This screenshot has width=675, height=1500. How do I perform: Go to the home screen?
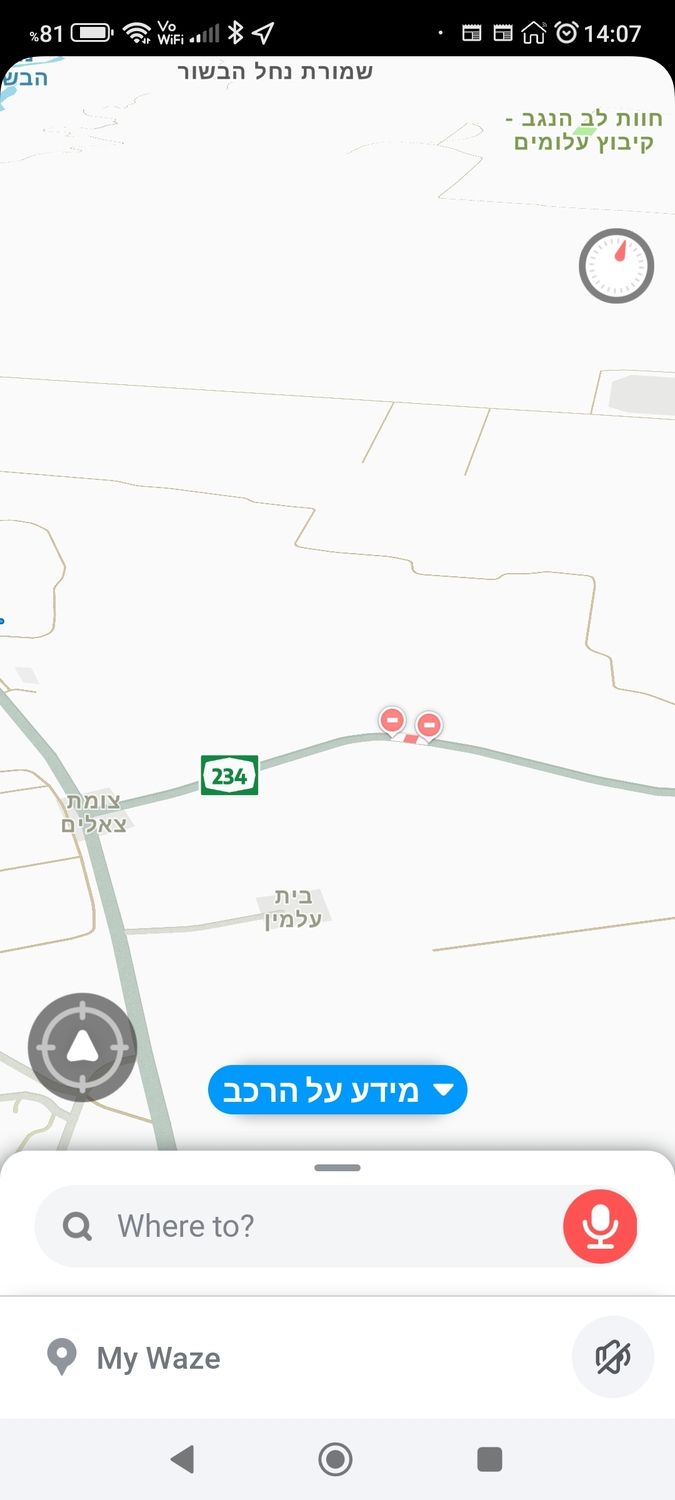(336, 1460)
